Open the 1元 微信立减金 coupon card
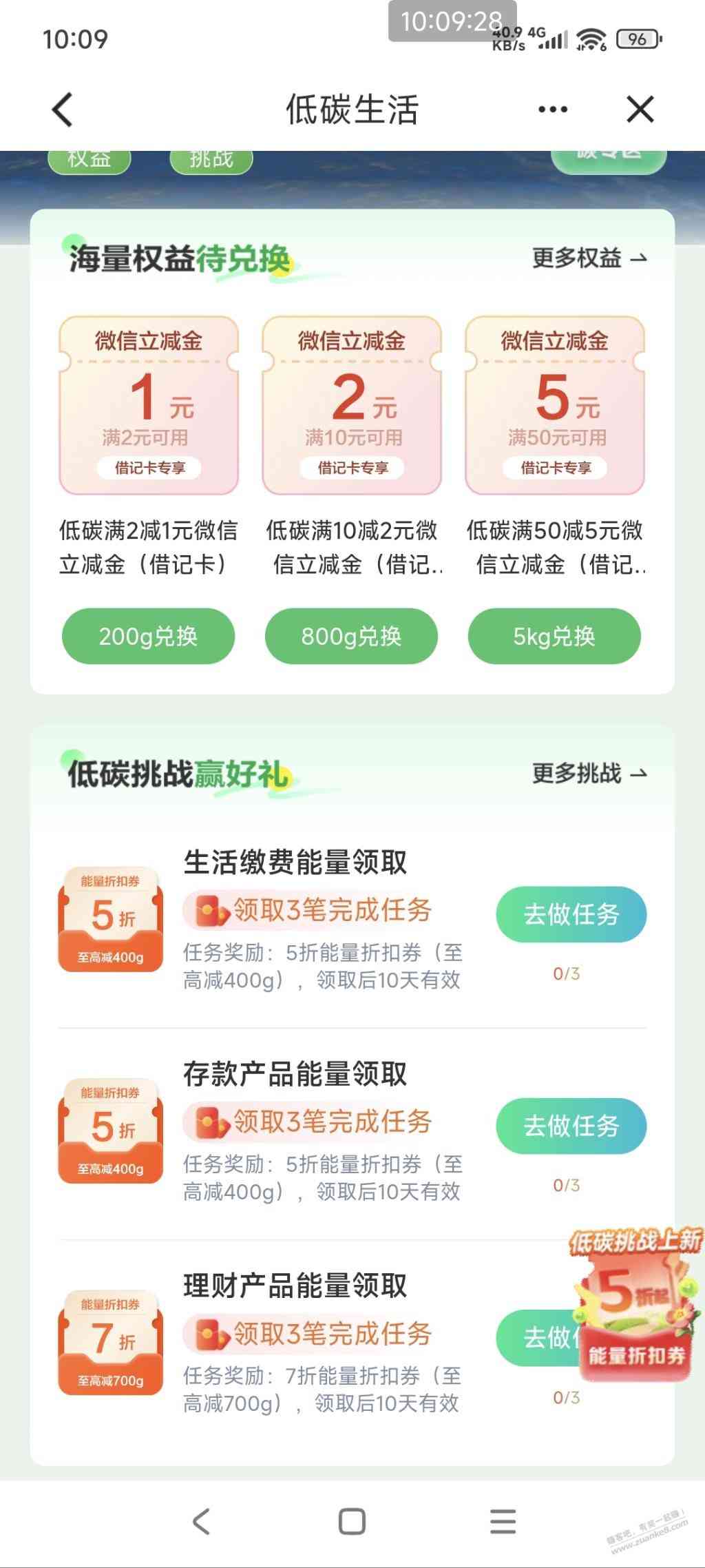Image resolution: width=705 pixels, height=1568 pixels. pos(148,405)
